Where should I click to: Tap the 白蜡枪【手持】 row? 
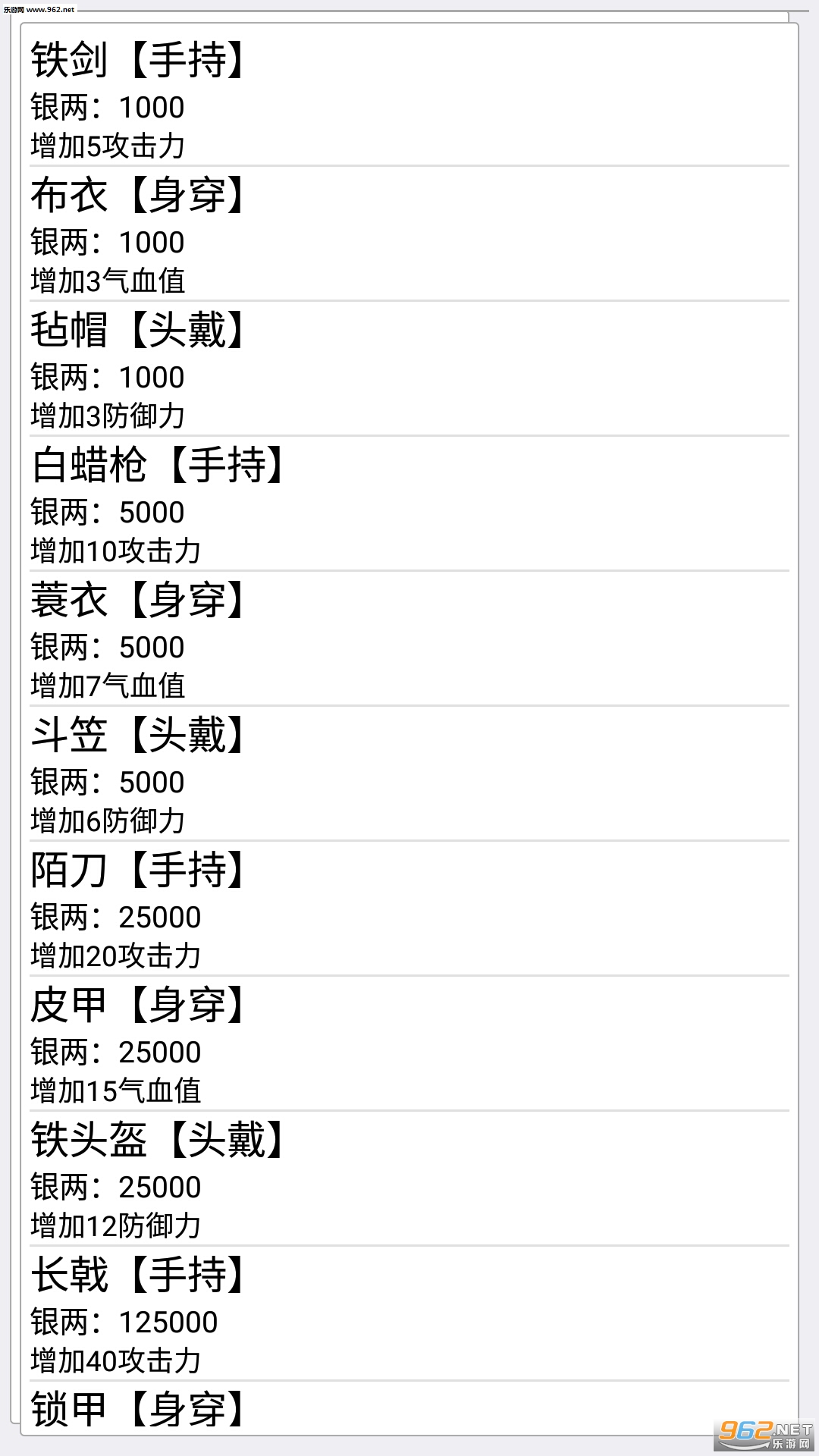tap(409, 504)
